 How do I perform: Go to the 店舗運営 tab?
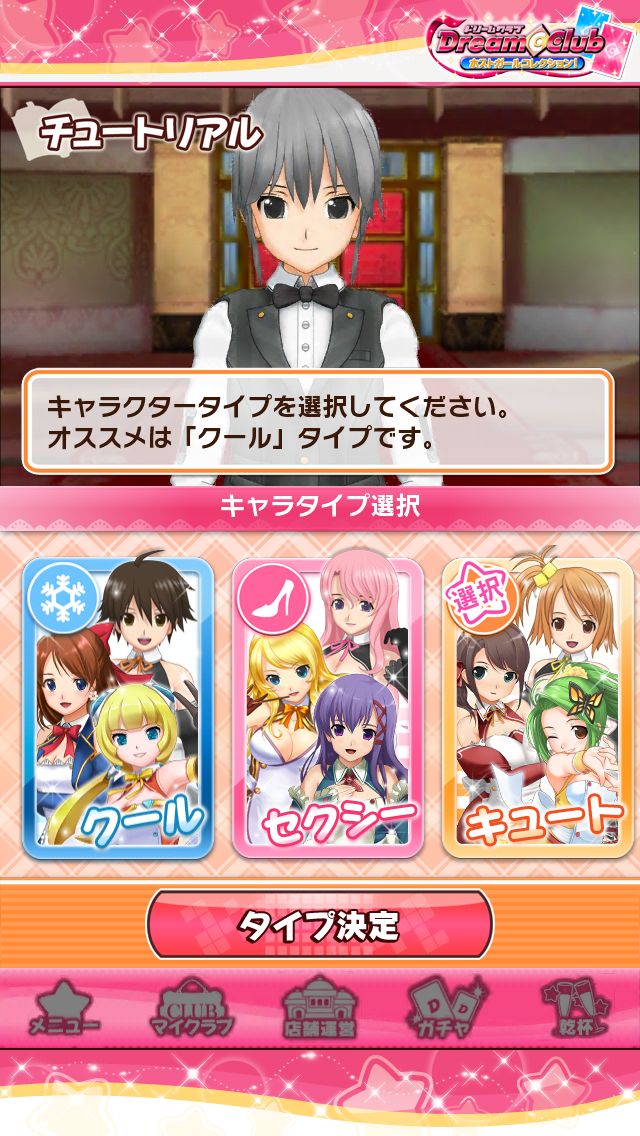click(320, 1008)
